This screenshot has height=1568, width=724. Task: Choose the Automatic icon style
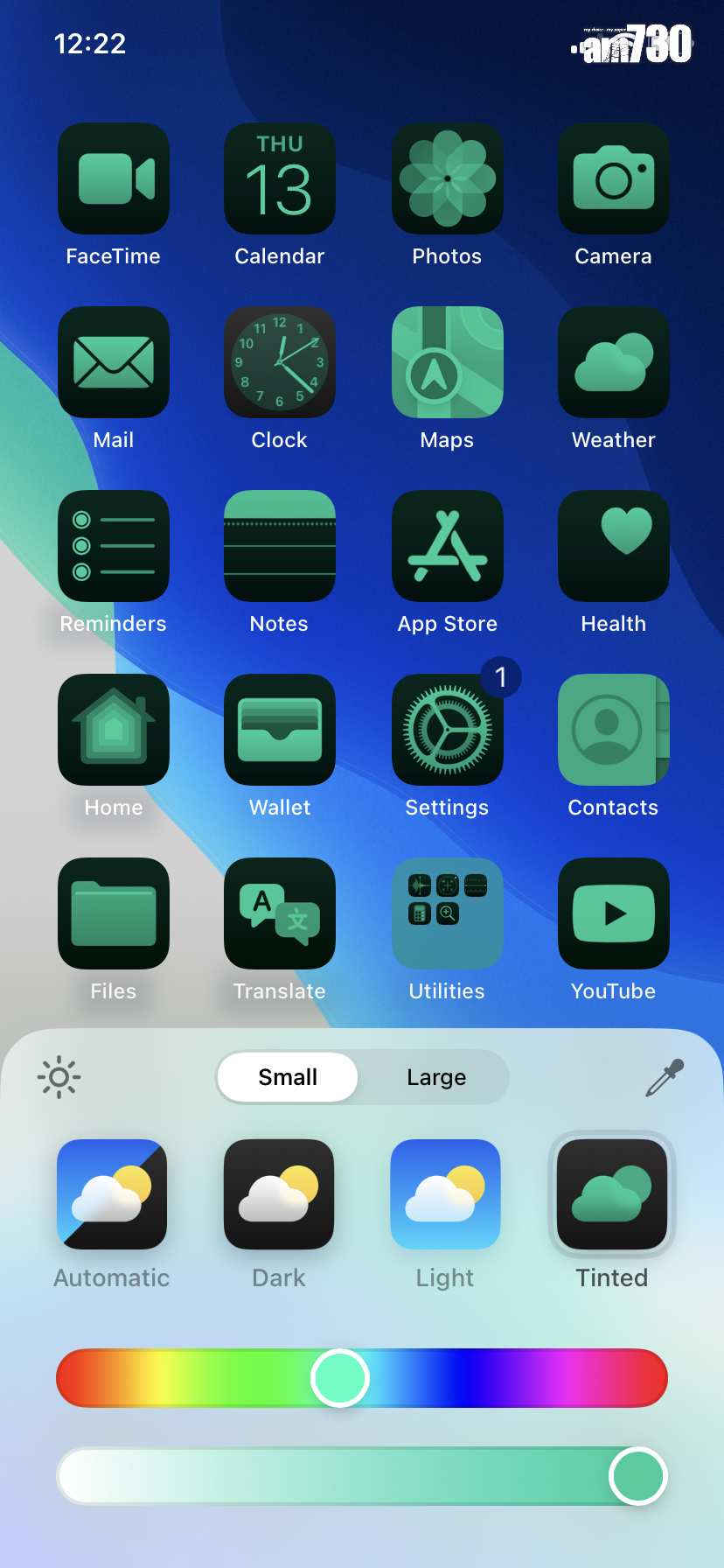(x=112, y=1194)
